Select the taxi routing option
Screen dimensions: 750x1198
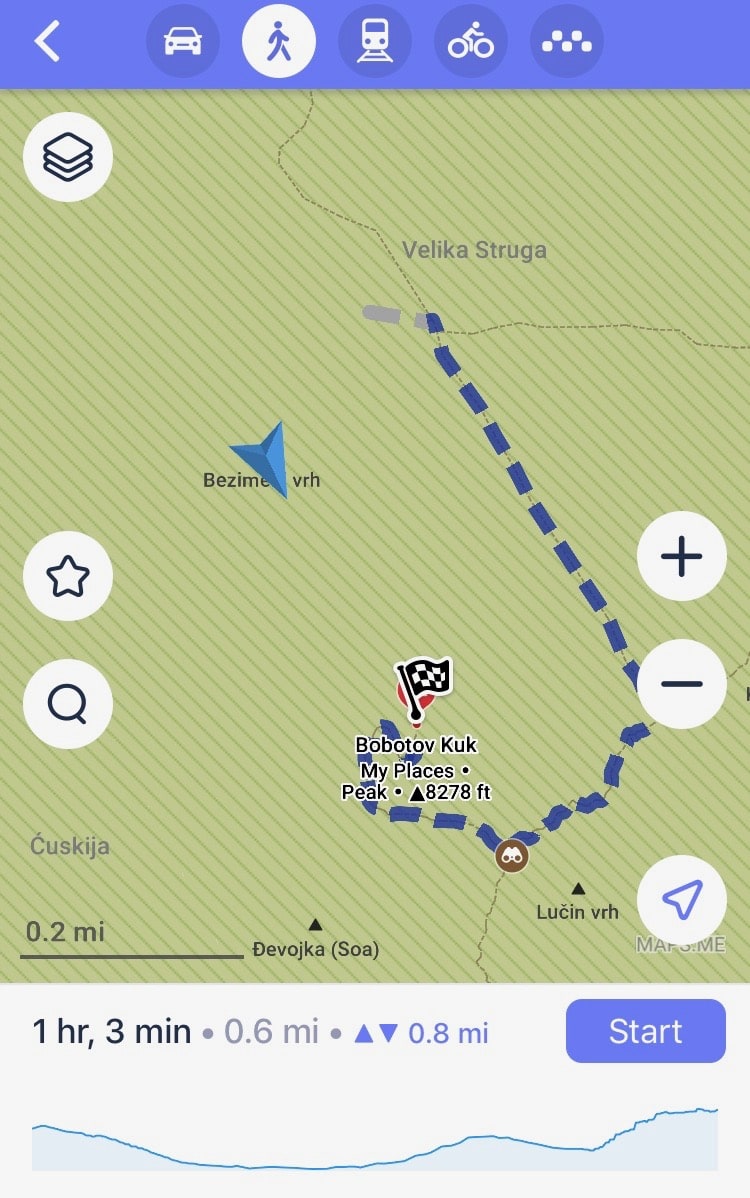click(x=567, y=42)
